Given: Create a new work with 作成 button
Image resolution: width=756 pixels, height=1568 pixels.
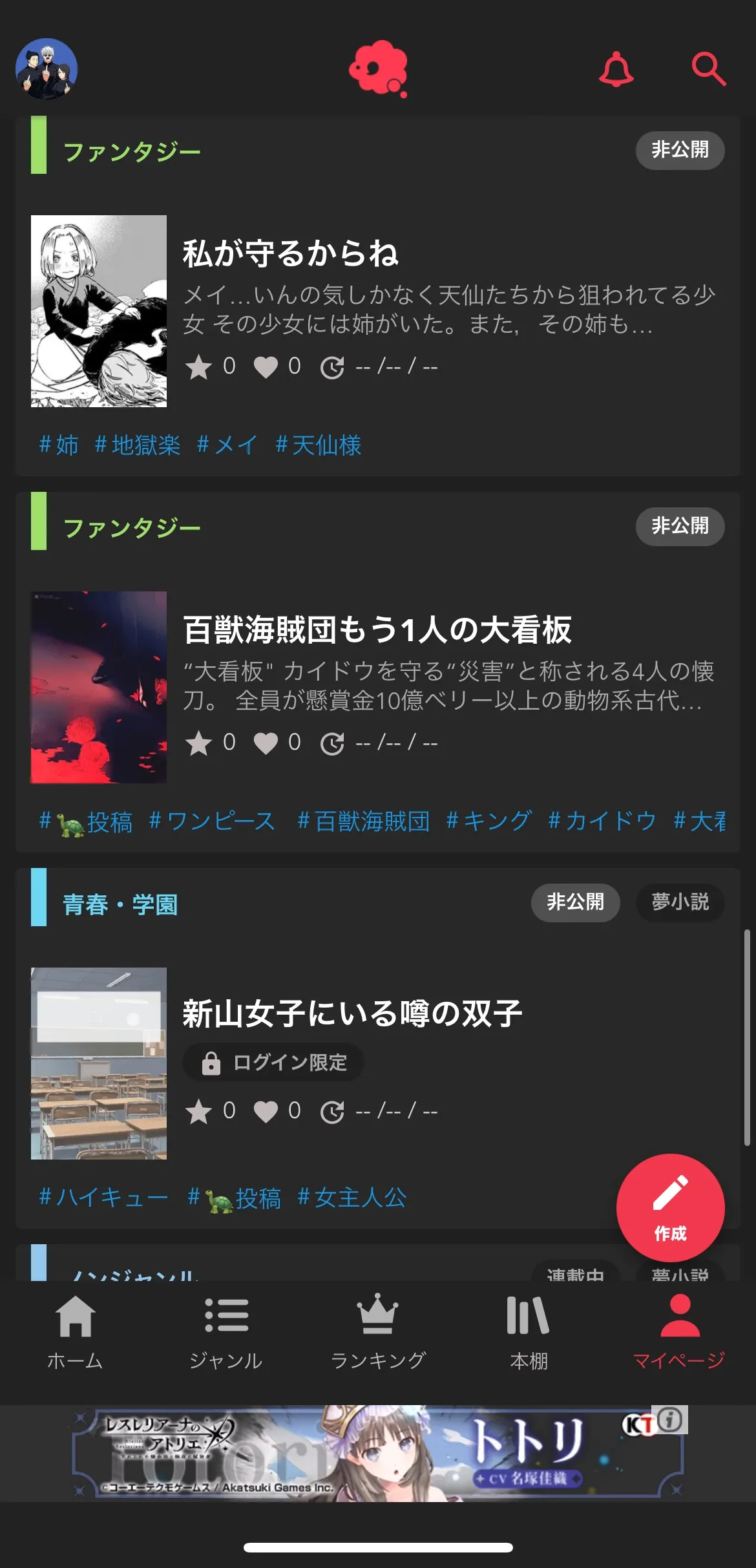Looking at the screenshot, I should tap(670, 1207).
